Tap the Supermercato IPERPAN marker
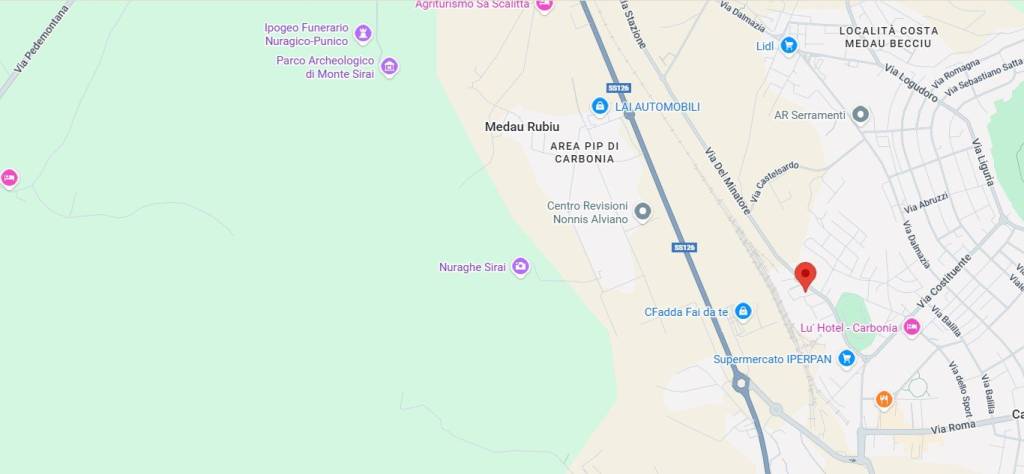Viewport: 1024px width, 474px height. pos(846,358)
